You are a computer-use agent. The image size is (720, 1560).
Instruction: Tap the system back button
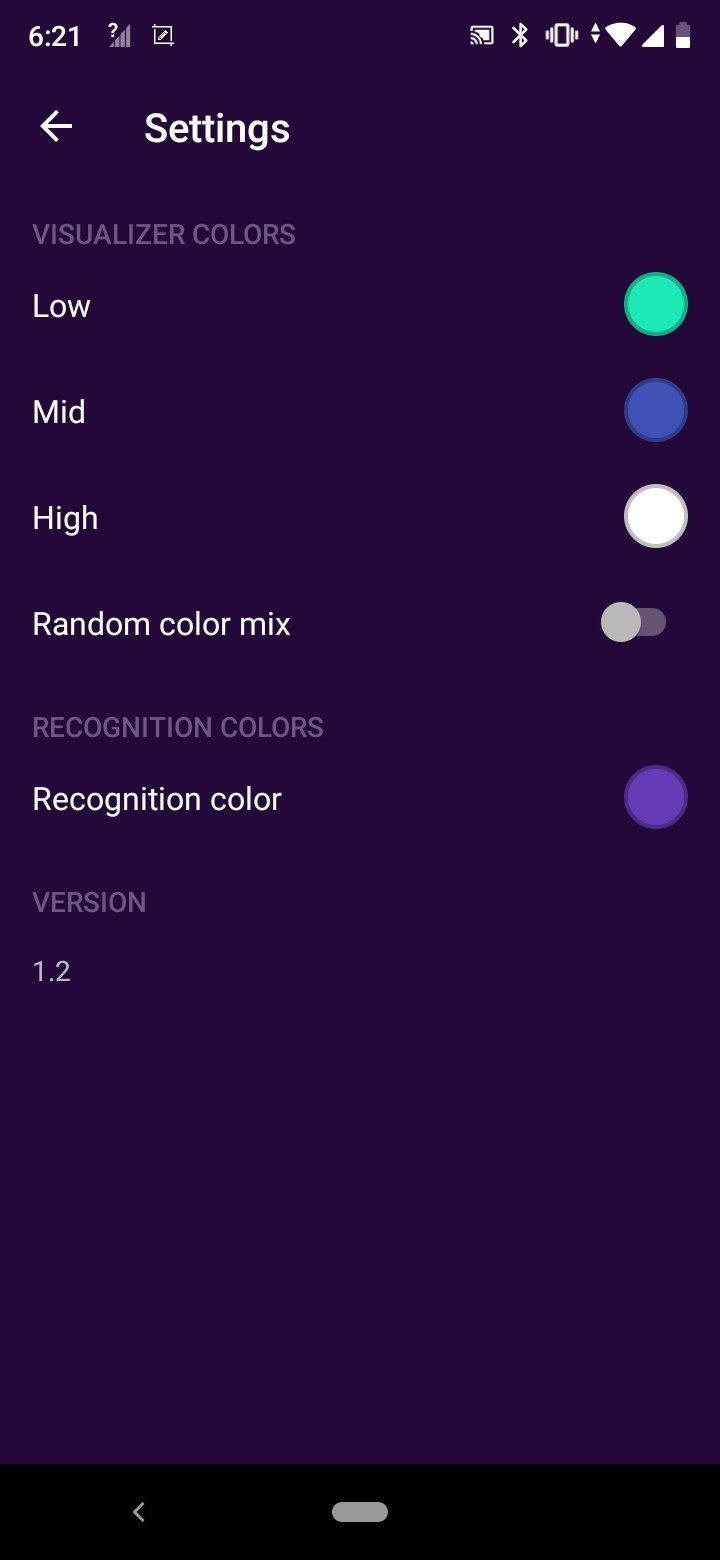coord(139,1512)
